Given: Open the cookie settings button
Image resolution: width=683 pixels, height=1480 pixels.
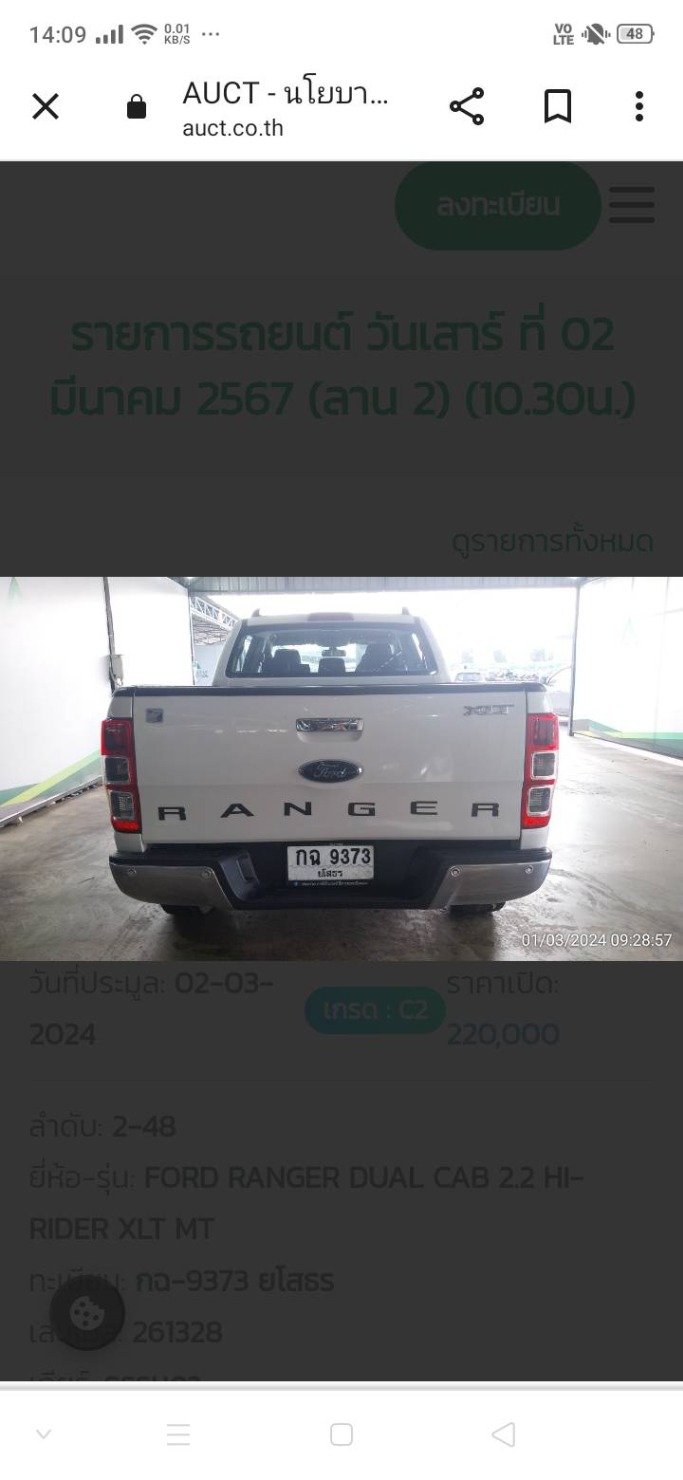Looking at the screenshot, I should (x=87, y=1313).
